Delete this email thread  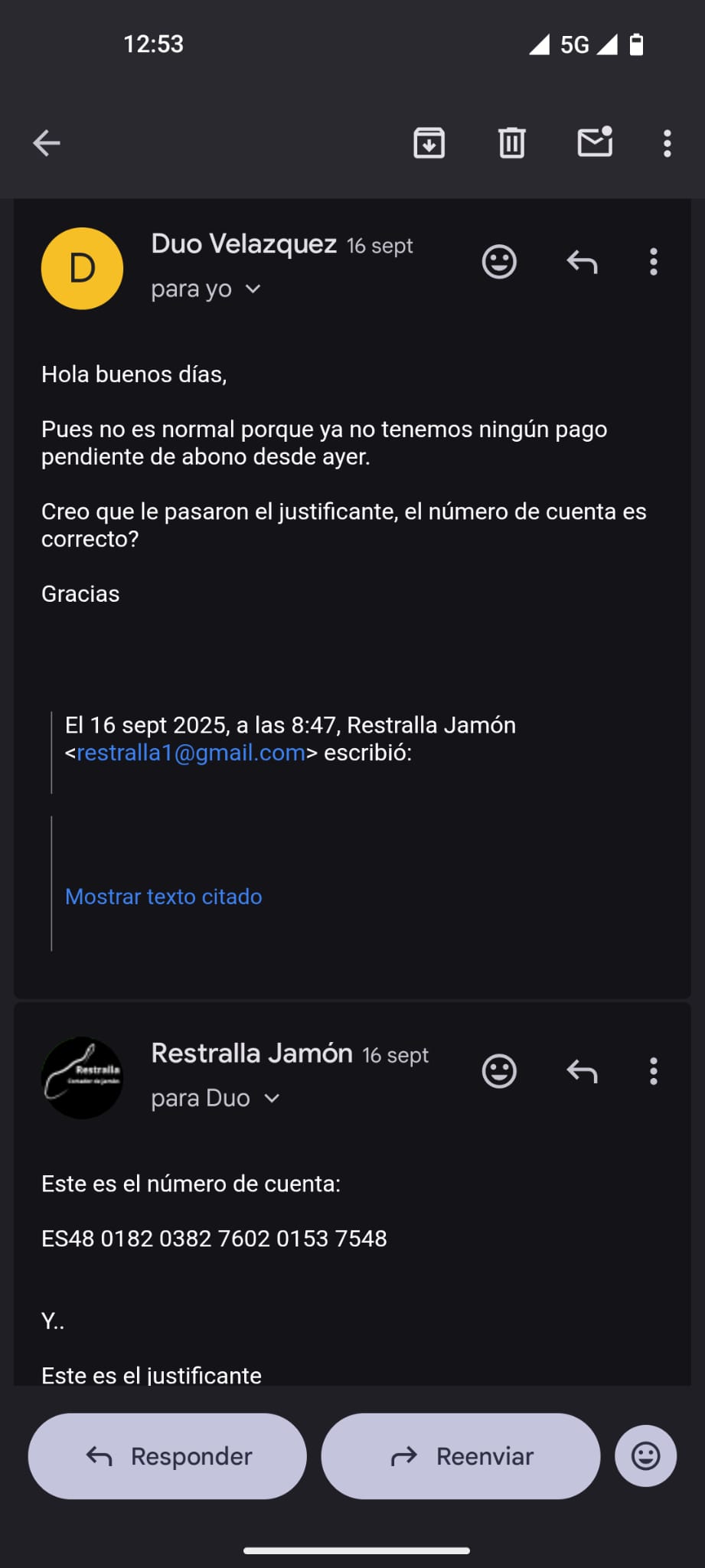pyautogui.click(x=511, y=142)
